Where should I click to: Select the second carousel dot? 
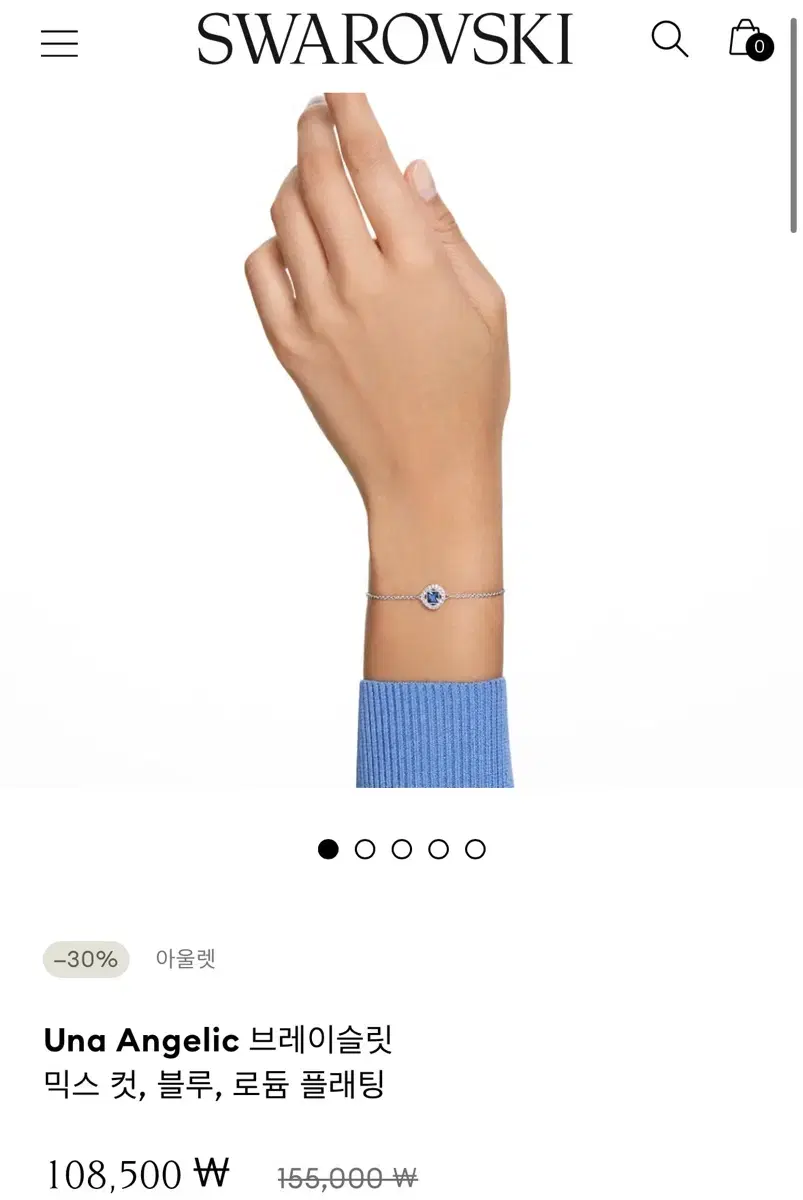point(365,848)
